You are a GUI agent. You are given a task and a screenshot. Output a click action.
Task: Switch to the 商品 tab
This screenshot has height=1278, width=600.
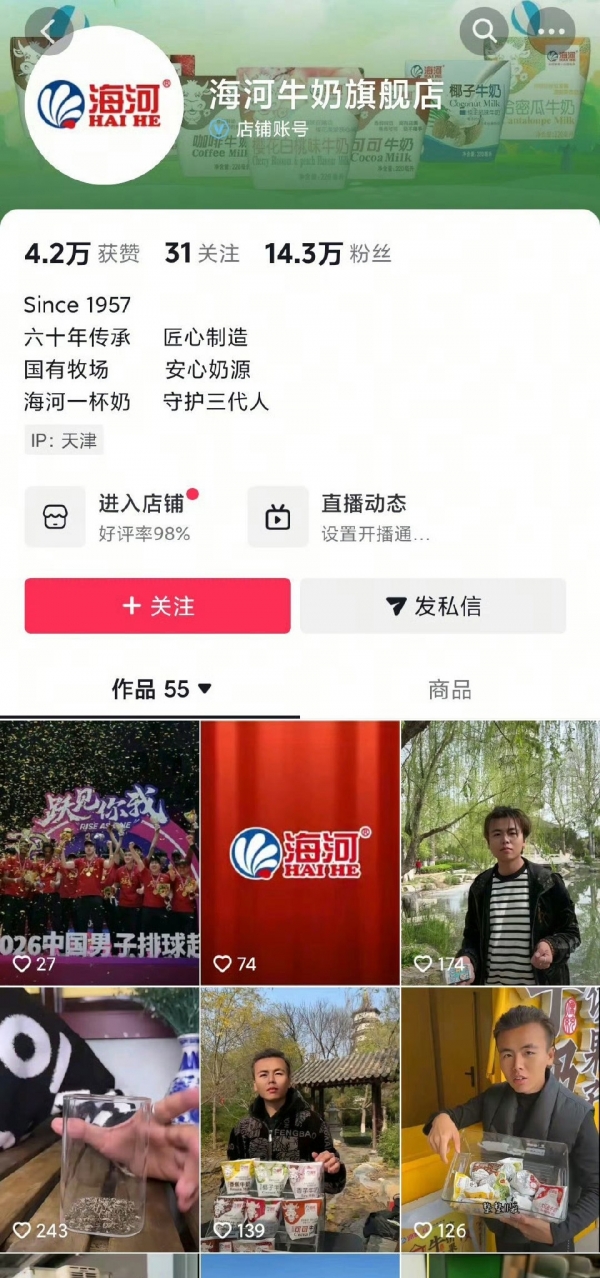coord(449,689)
